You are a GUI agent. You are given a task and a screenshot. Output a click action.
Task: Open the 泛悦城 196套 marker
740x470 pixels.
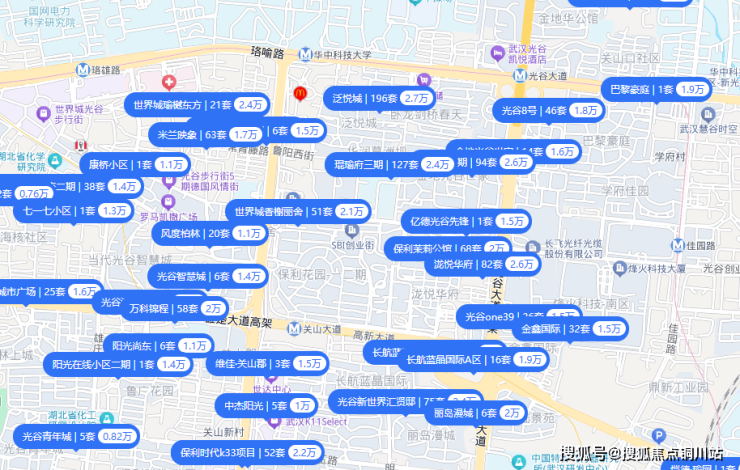pyautogui.click(x=378, y=98)
